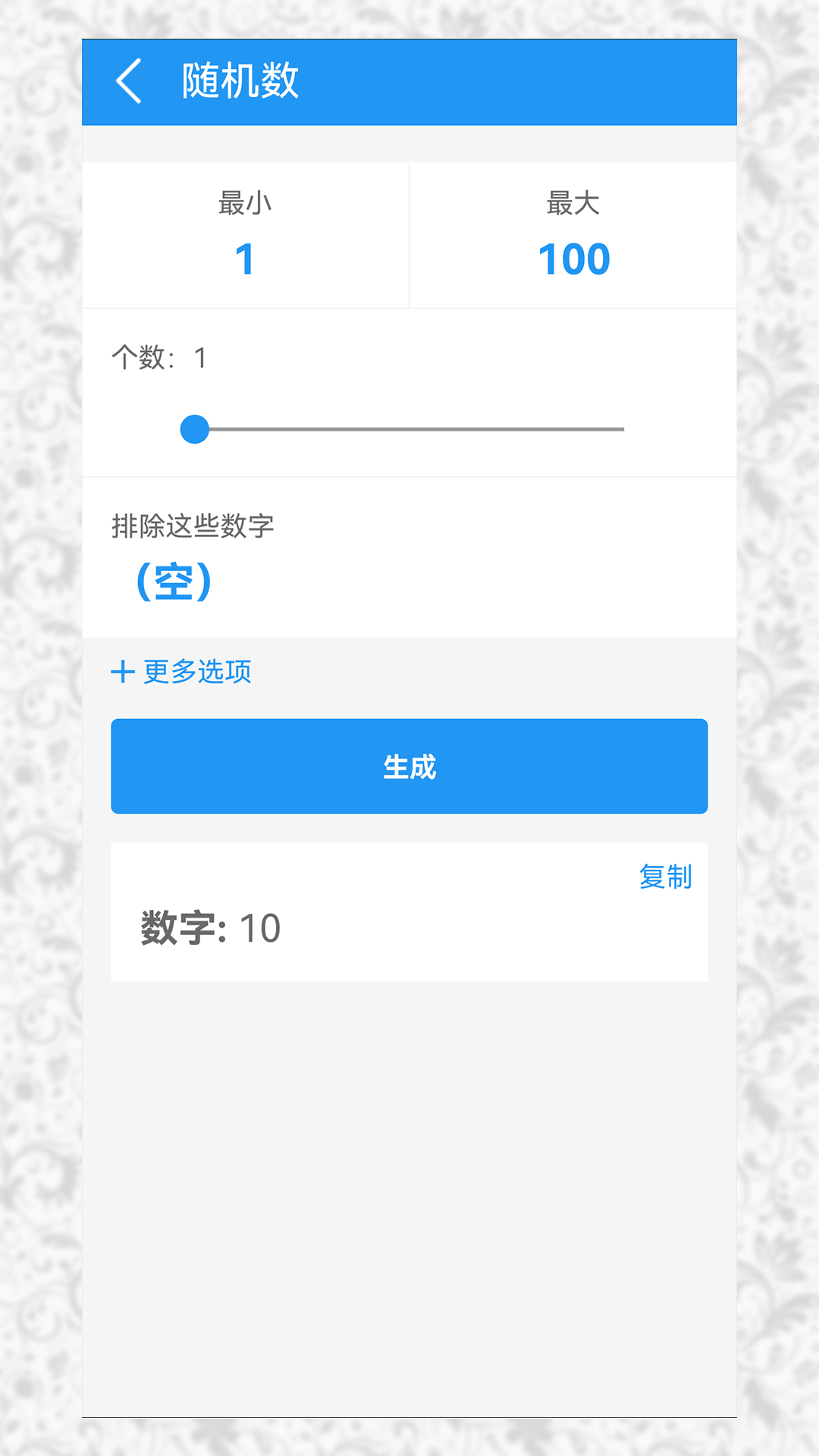Tap the minimum value field showing 1
Image resolution: width=819 pixels, height=1456 pixels.
pos(243,258)
